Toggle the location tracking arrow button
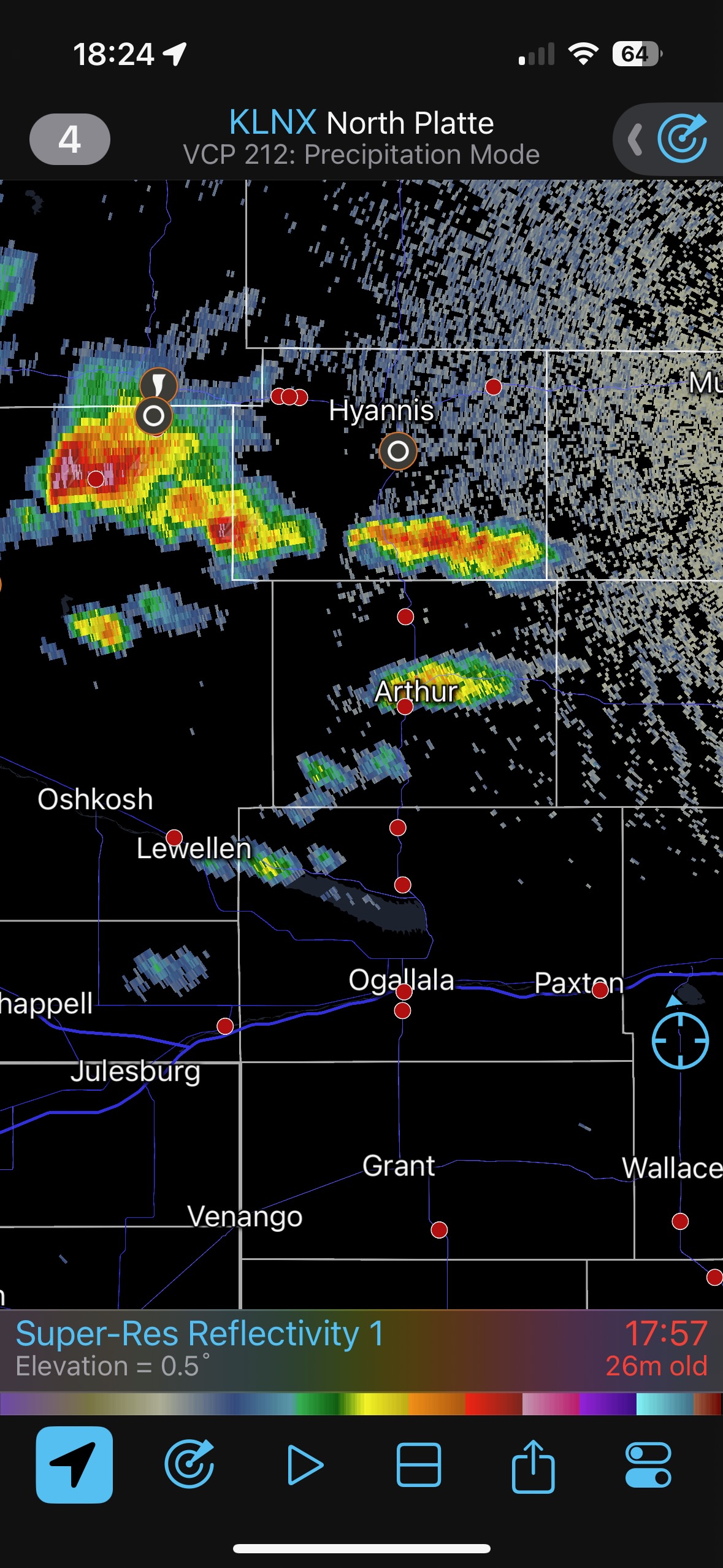The image size is (723, 1568). coord(74,1465)
